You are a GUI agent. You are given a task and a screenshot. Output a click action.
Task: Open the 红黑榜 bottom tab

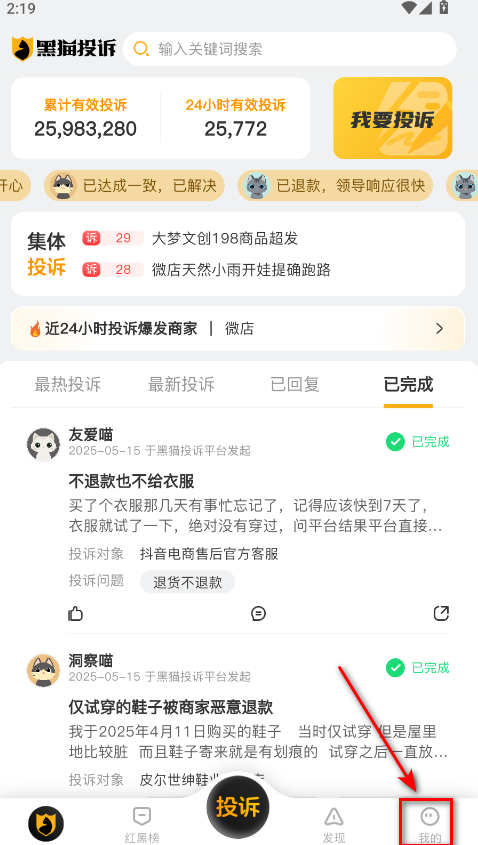point(142,824)
